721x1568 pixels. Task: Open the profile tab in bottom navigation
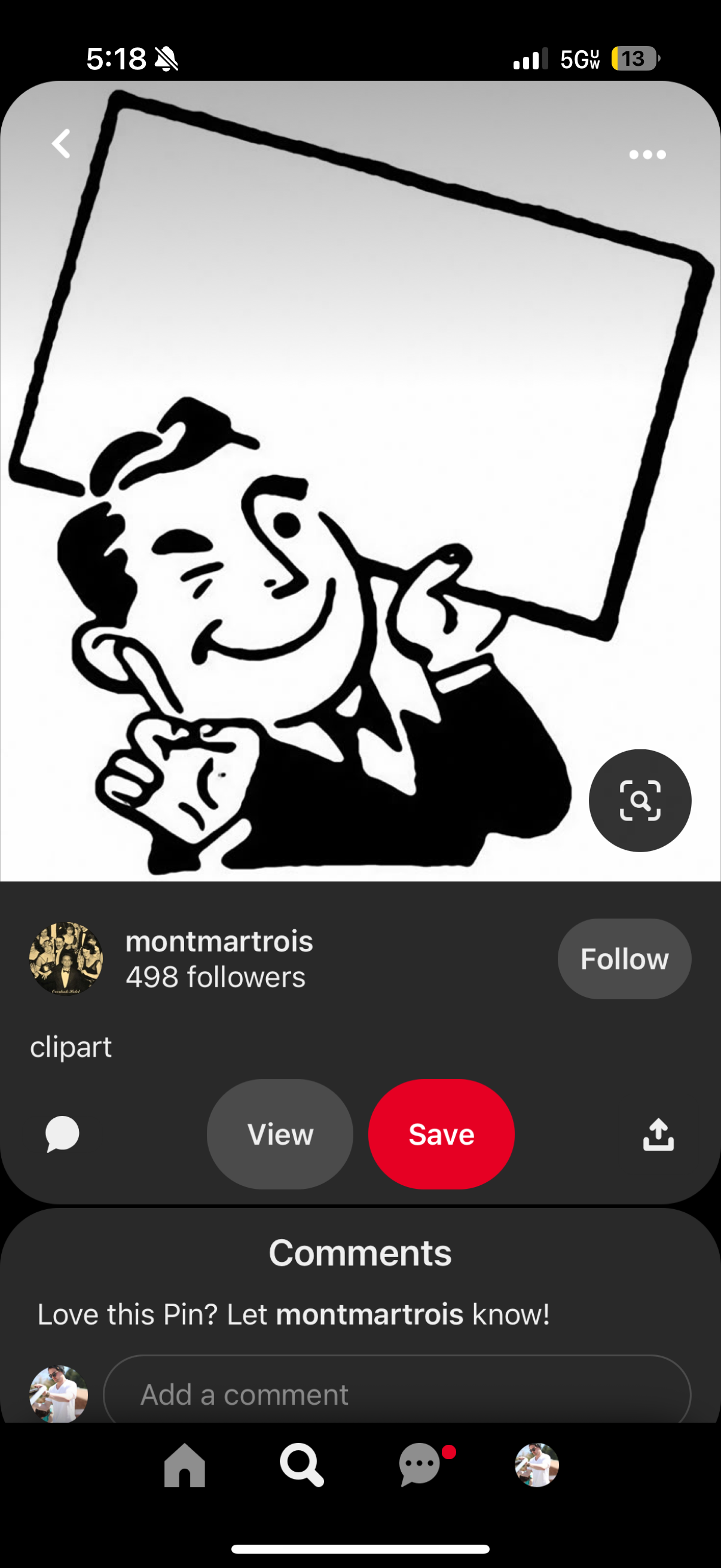point(537,1465)
